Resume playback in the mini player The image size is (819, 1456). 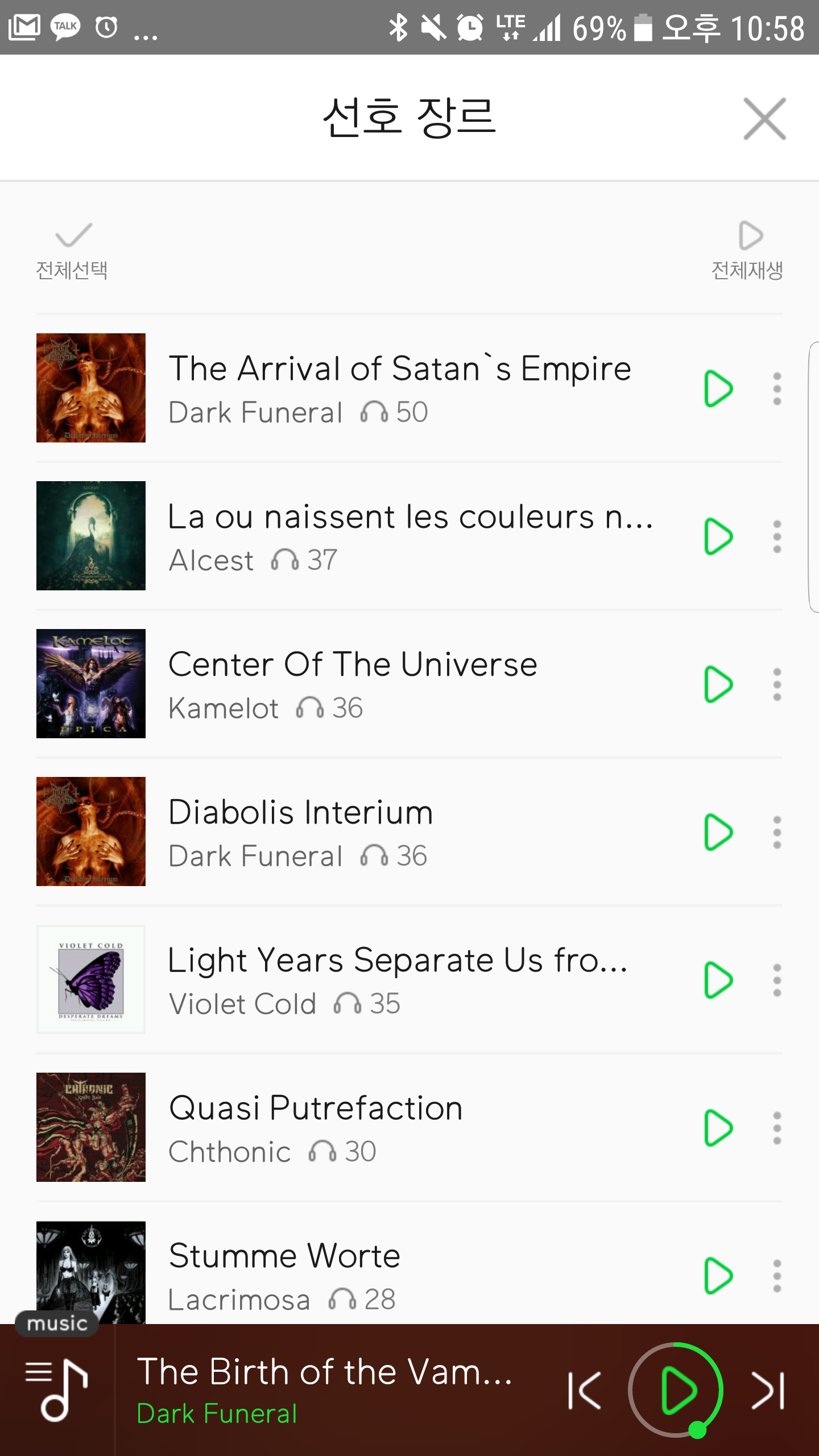point(677,1391)
